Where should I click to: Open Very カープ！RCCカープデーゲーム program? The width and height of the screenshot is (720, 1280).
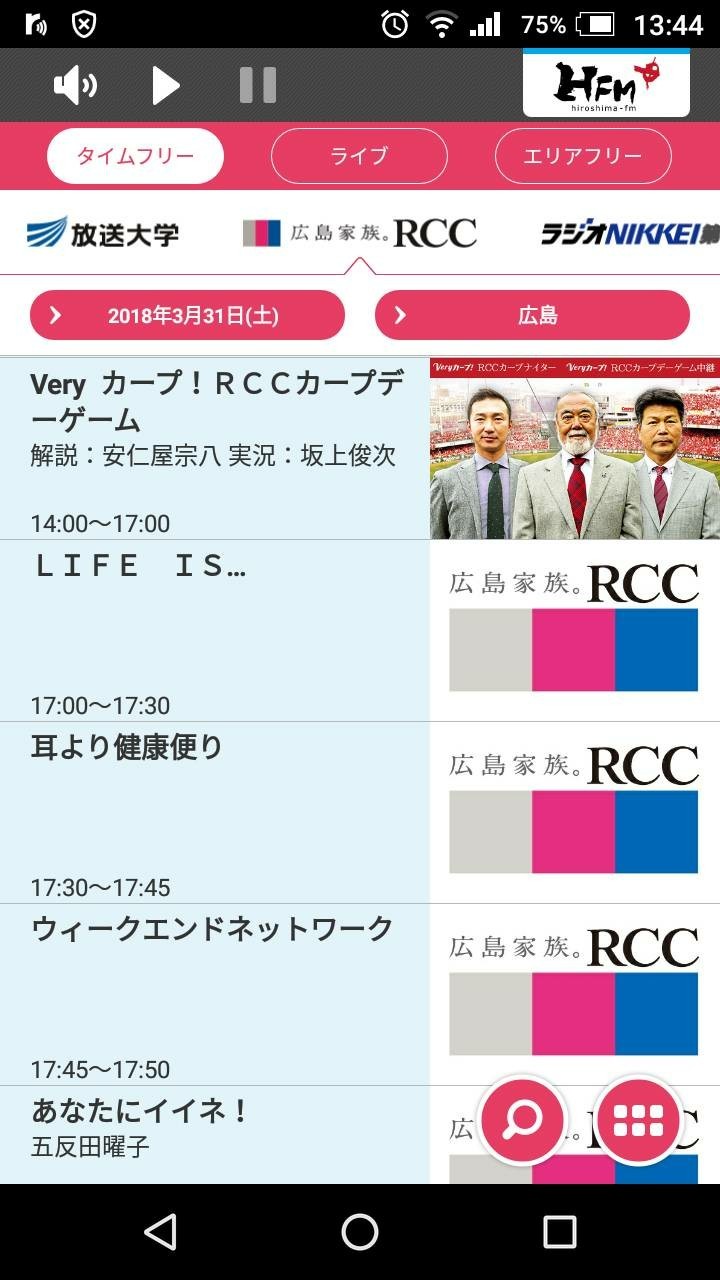[215, 448]
